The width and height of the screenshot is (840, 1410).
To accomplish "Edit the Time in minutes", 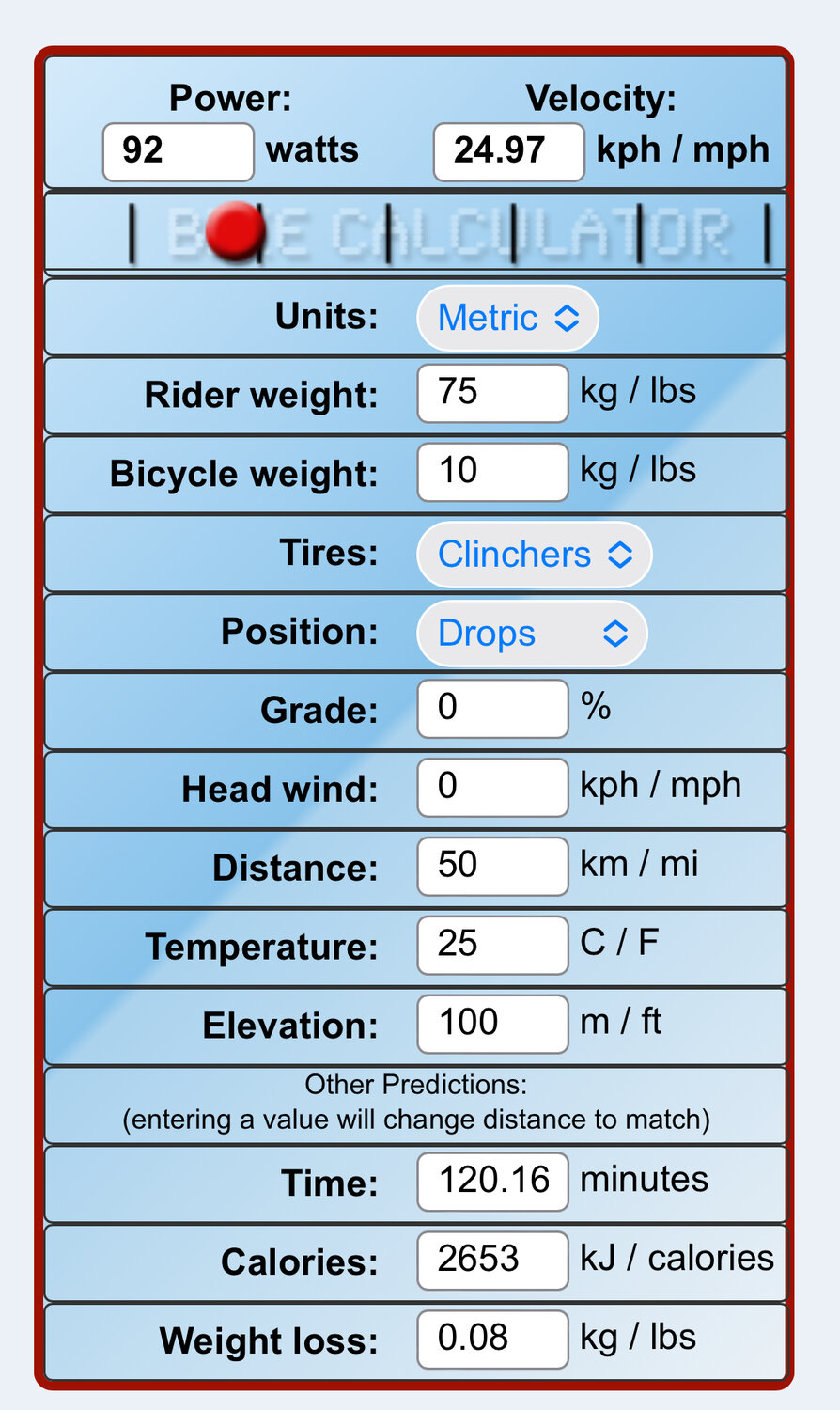I will pyautogui.click(x=492, y=1182).
